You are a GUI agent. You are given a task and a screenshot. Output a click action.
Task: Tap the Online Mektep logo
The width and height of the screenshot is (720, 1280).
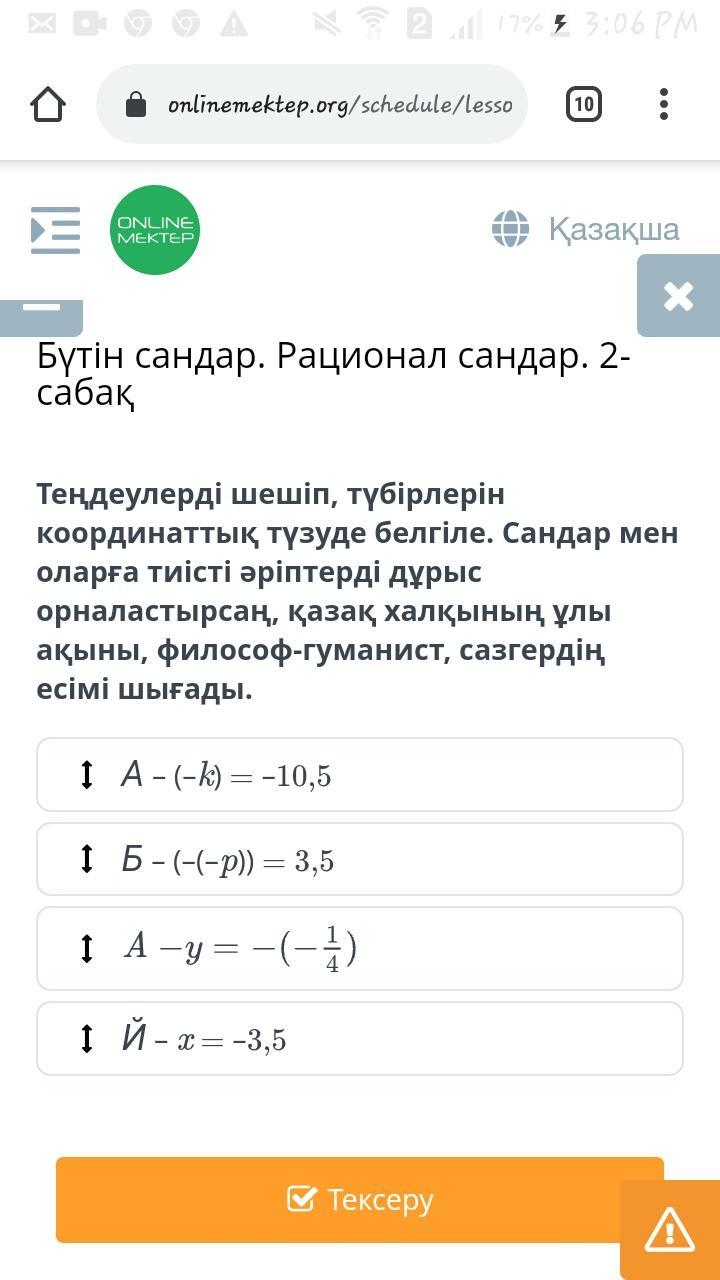155,230
